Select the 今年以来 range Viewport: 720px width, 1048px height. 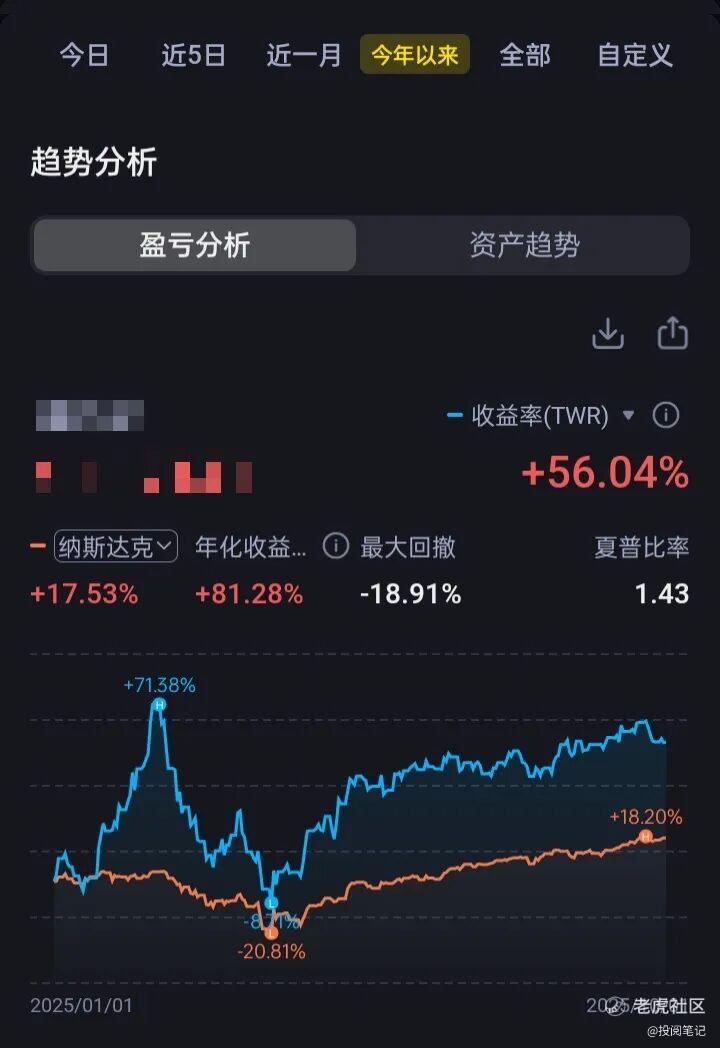pos(414,54)
